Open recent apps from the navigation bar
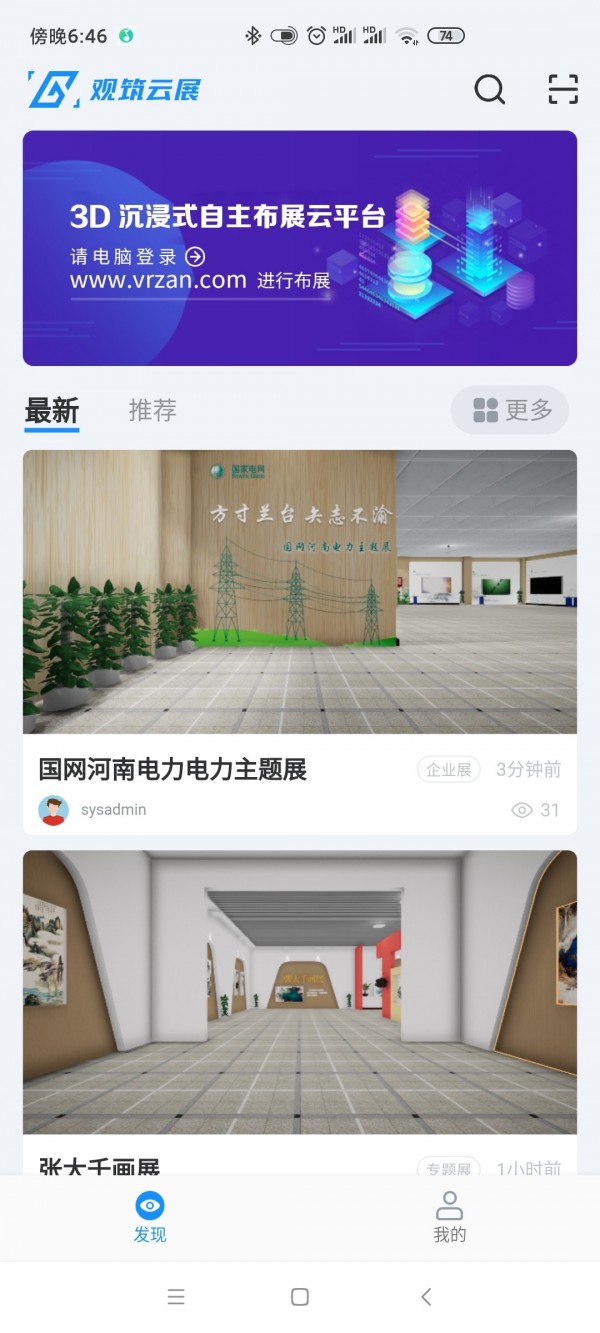Viewport: 600px width, 1333px height. pyautogui.click(x=176, y=1297)
